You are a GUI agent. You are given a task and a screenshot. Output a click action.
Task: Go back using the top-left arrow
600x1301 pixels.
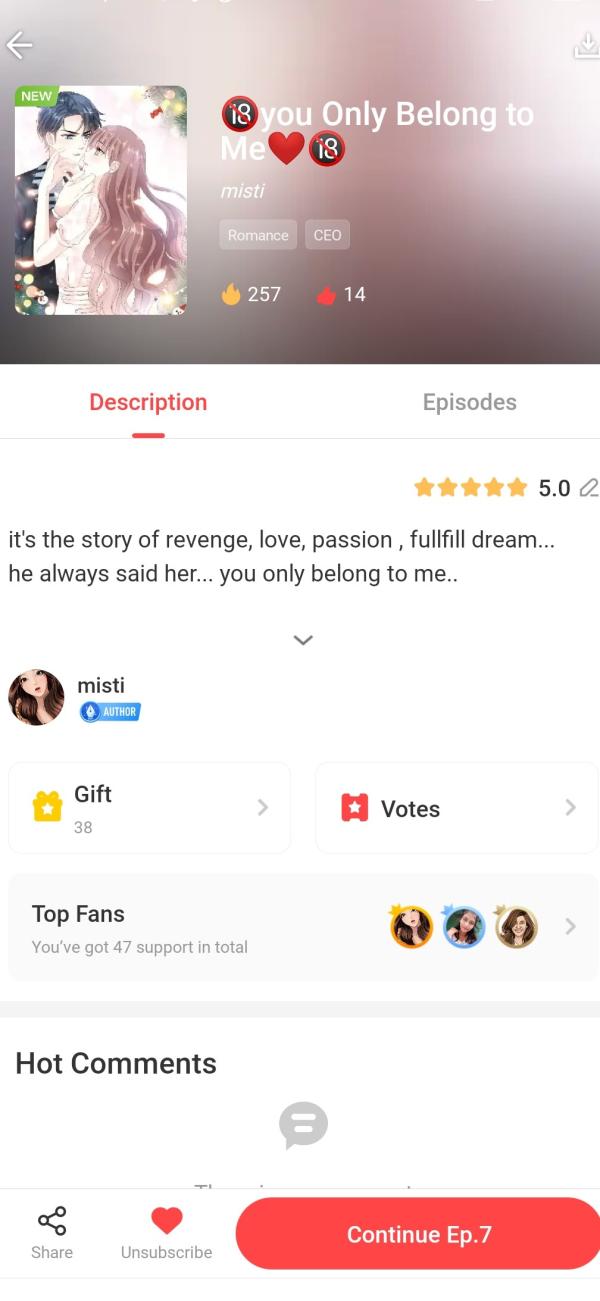coord(20,45)
